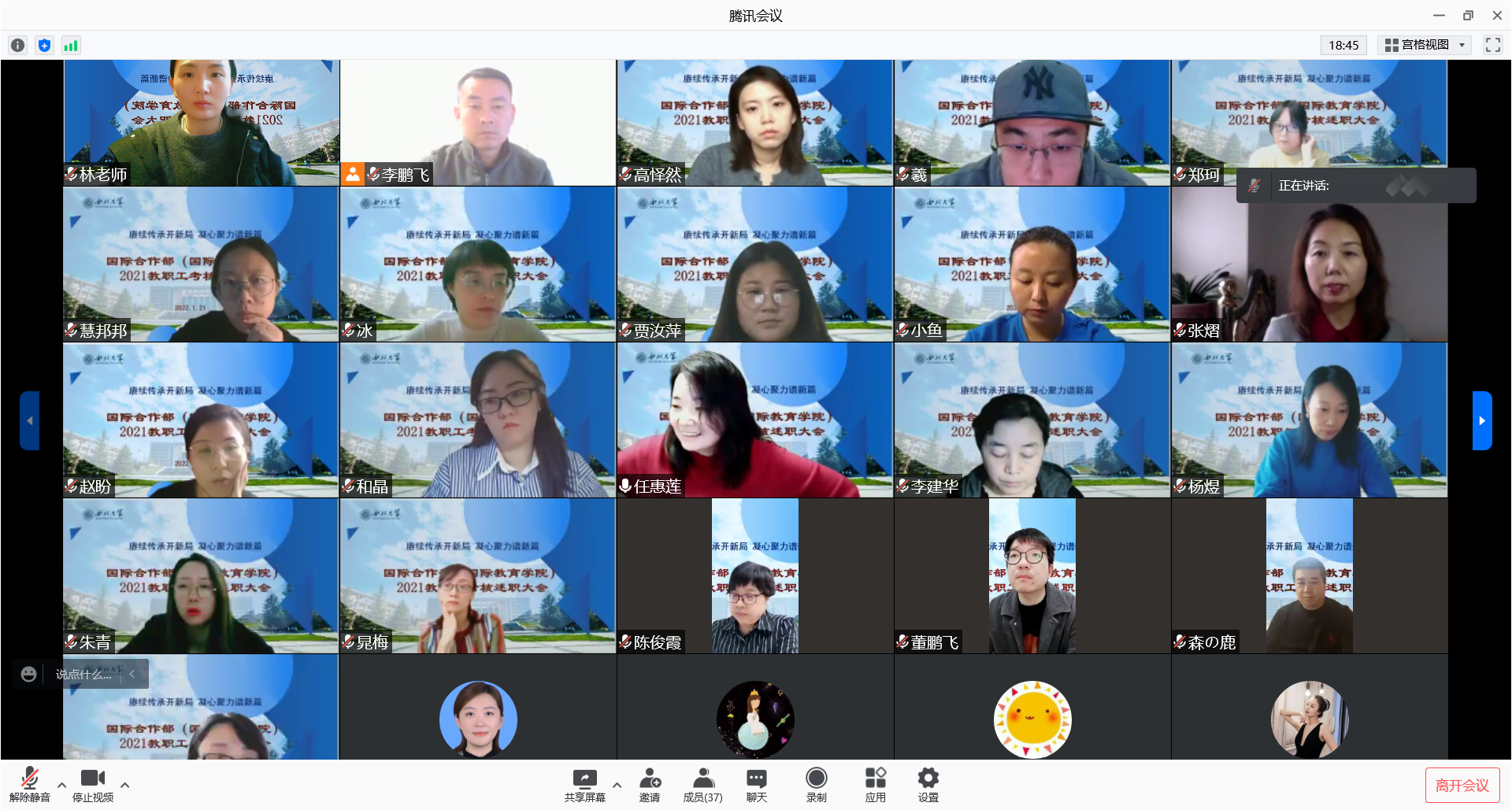Screen dimensions: 1512x810
Task: Expand audio options arrow beside 解除静音
Action: tap(61, 784)
